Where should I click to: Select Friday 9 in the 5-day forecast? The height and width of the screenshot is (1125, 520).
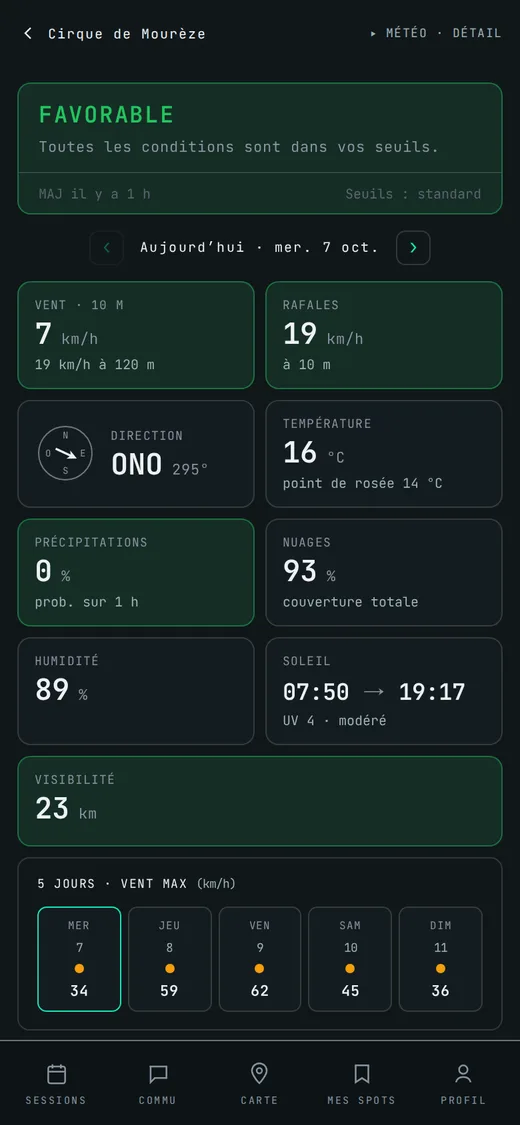pyautogui.click(x=260, y=959)
